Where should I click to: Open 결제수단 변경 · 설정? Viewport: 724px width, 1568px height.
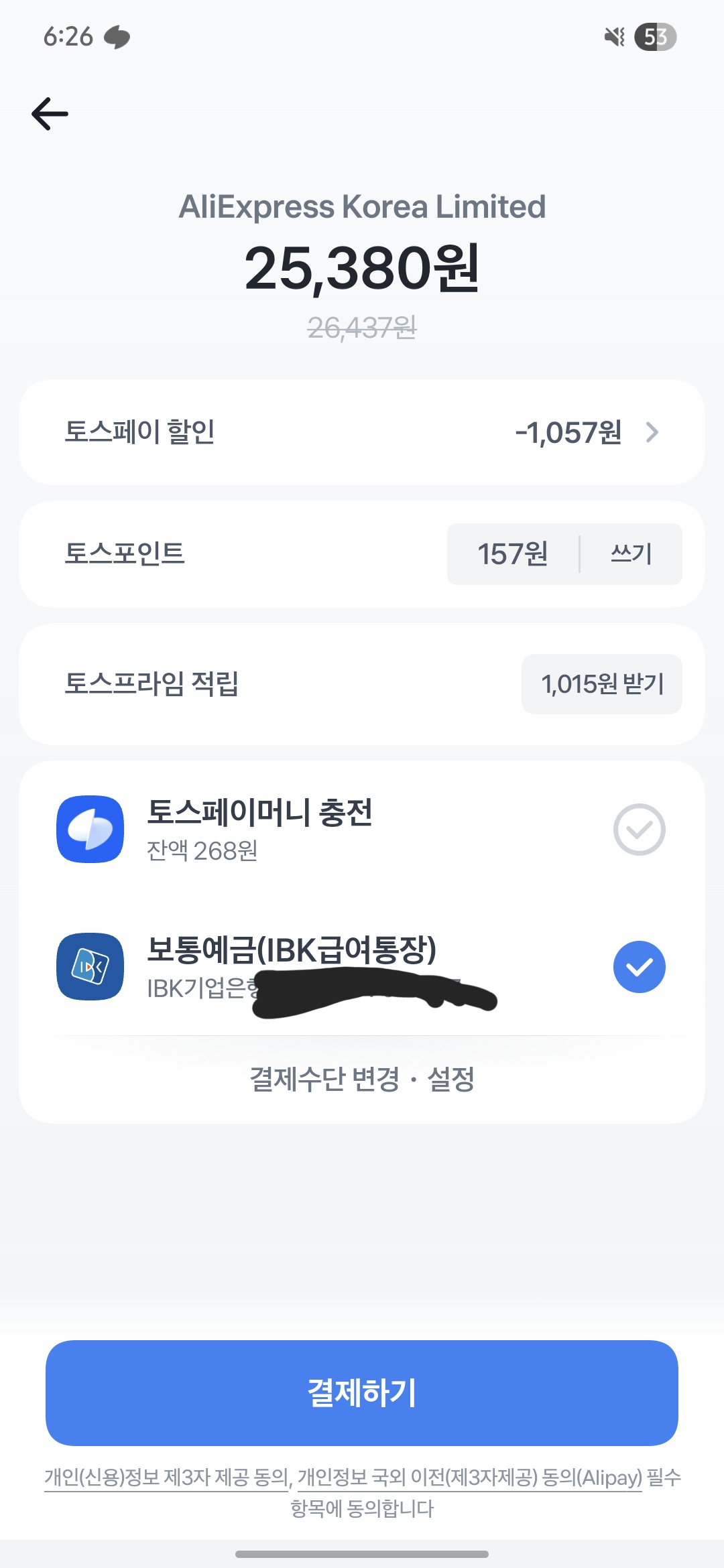[x=362, y=1080]
